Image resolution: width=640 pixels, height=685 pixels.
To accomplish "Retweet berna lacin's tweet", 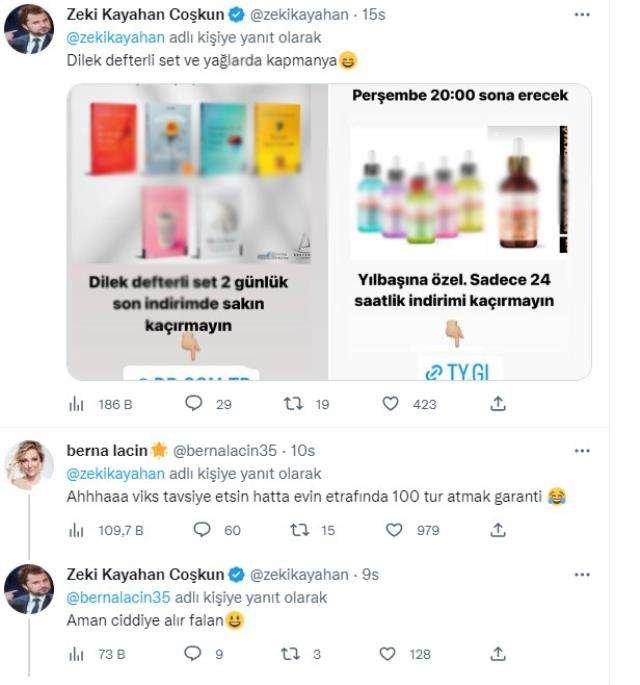I will pos(295,530).
